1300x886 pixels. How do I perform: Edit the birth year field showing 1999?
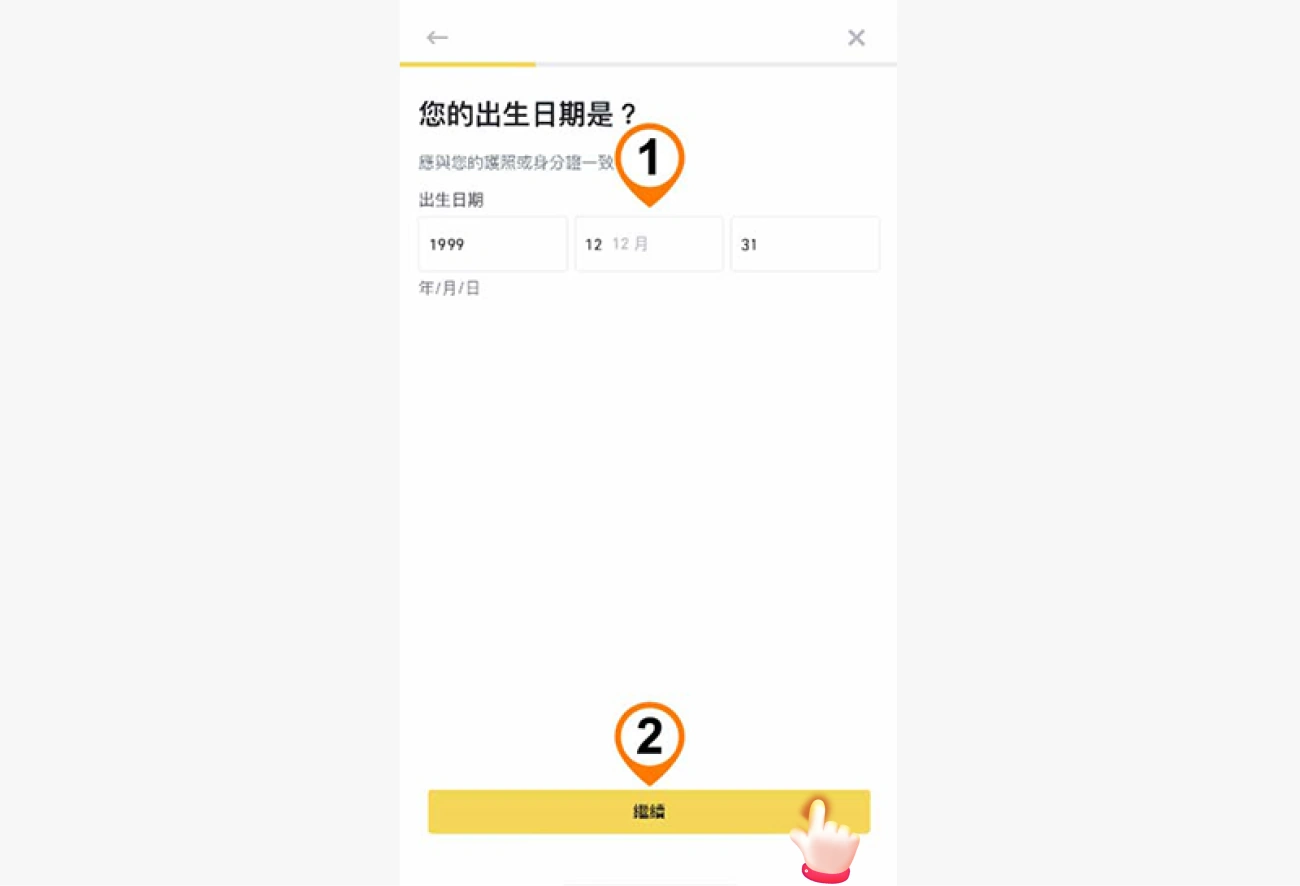pyautogui.click(x=492, y=244)
